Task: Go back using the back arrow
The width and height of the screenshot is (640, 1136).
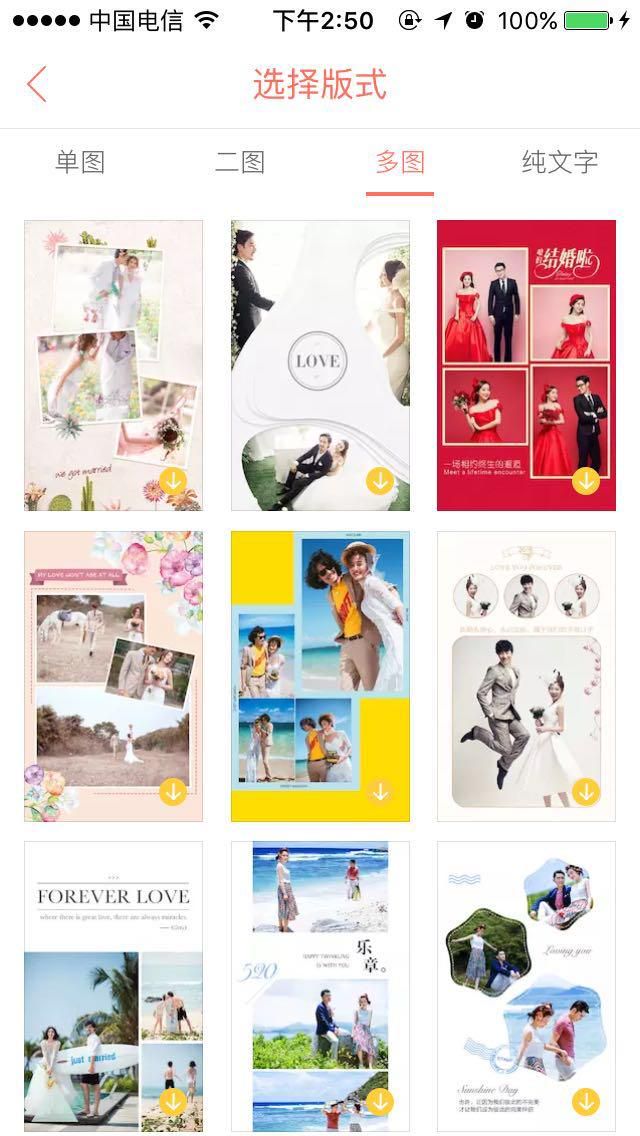Action: coord(37,84)
